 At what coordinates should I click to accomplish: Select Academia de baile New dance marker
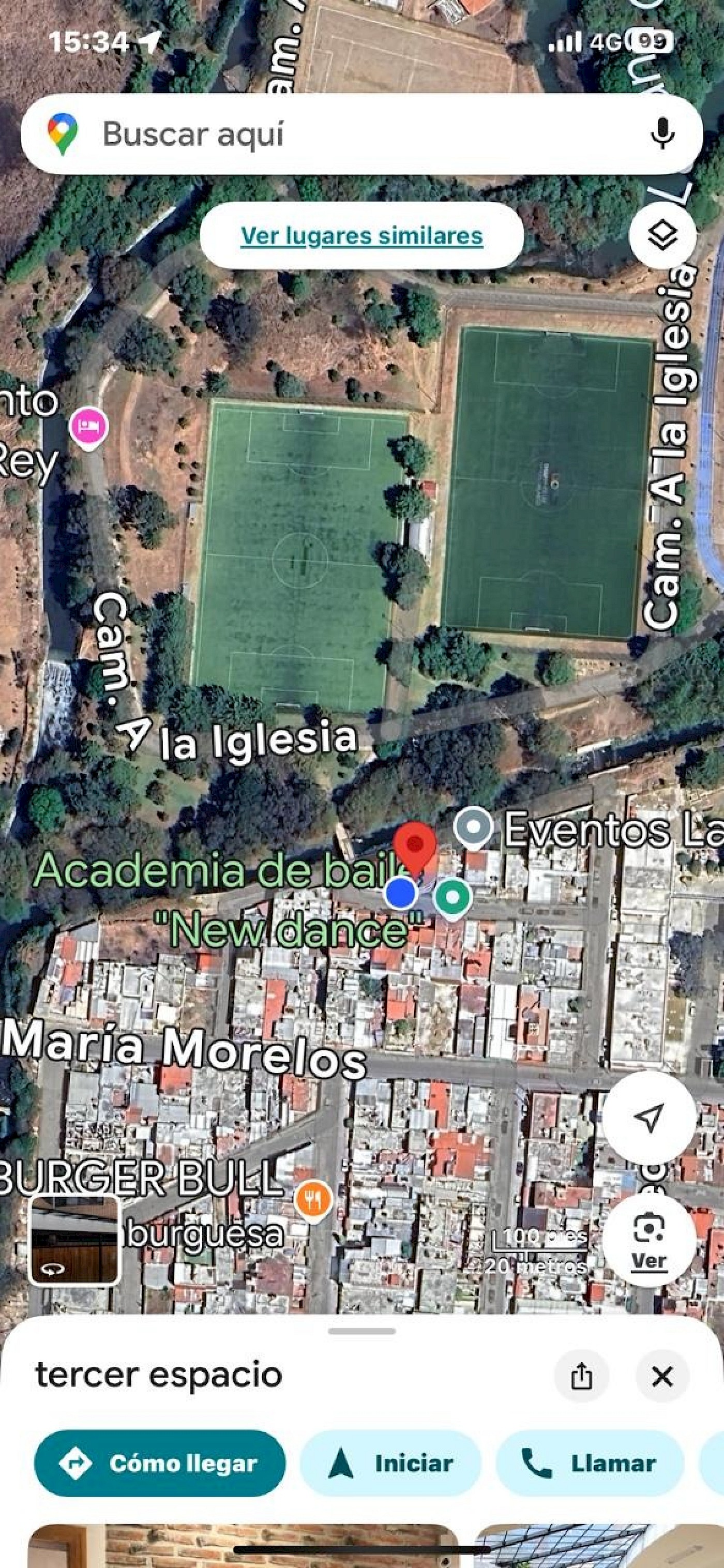[452, 897]
